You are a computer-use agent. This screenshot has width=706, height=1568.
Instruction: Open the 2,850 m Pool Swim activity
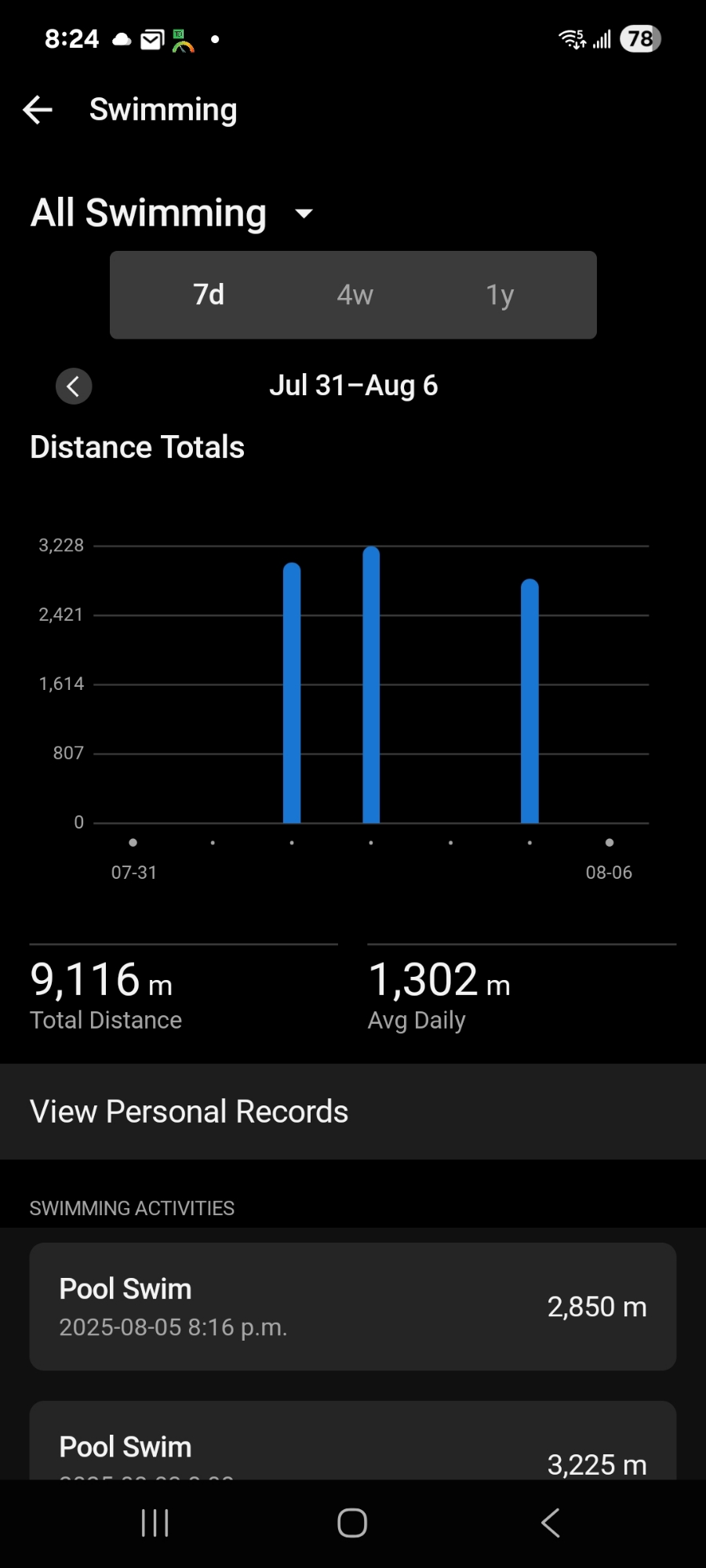pos(353,1306)
